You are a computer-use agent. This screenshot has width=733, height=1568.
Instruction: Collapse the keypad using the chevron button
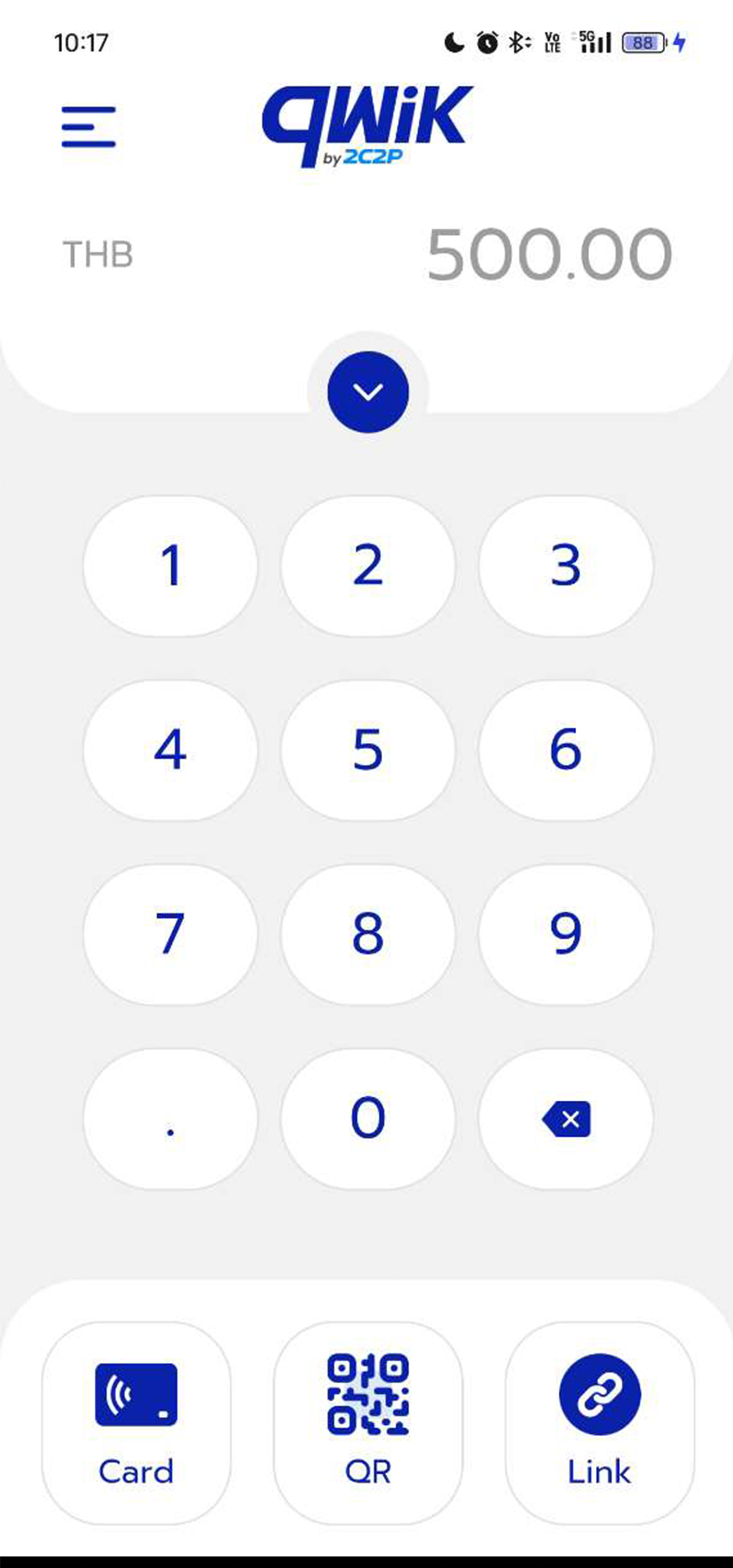coord(368,391)
